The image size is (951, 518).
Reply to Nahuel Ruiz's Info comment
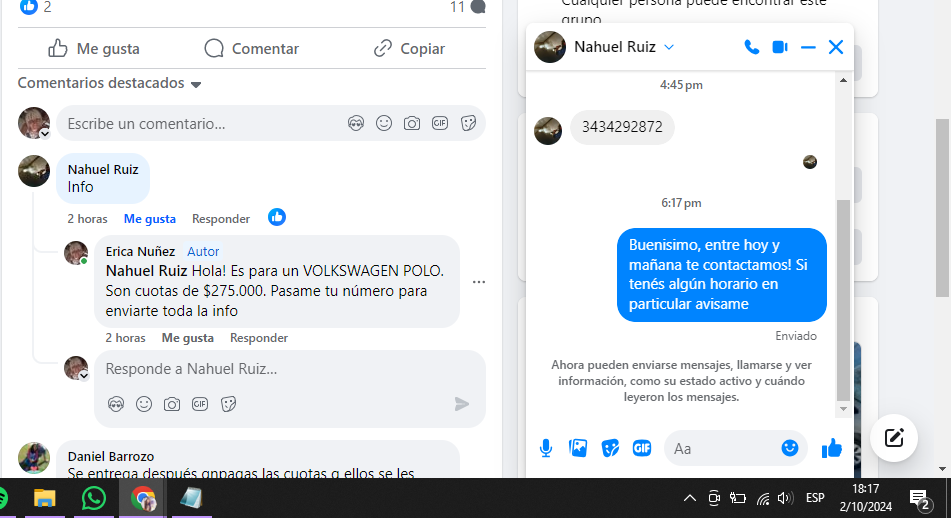click(x=220, y=218)
